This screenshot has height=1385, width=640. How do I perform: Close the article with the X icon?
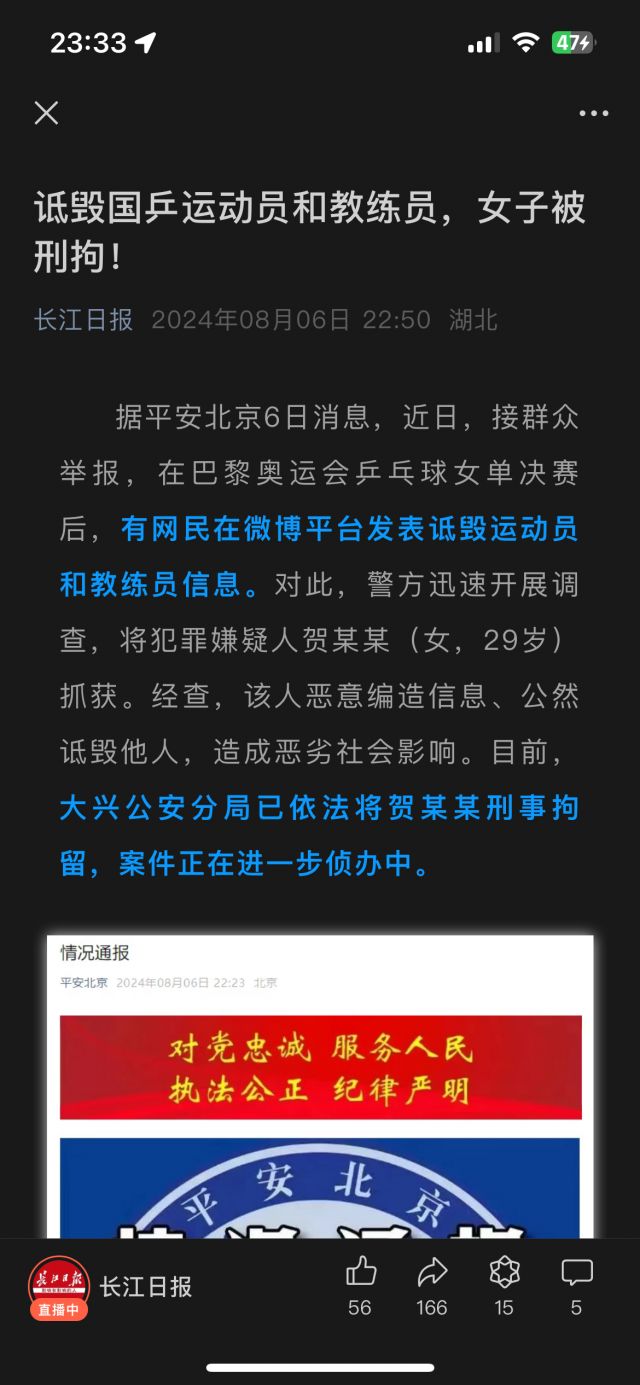pos(46,113)
